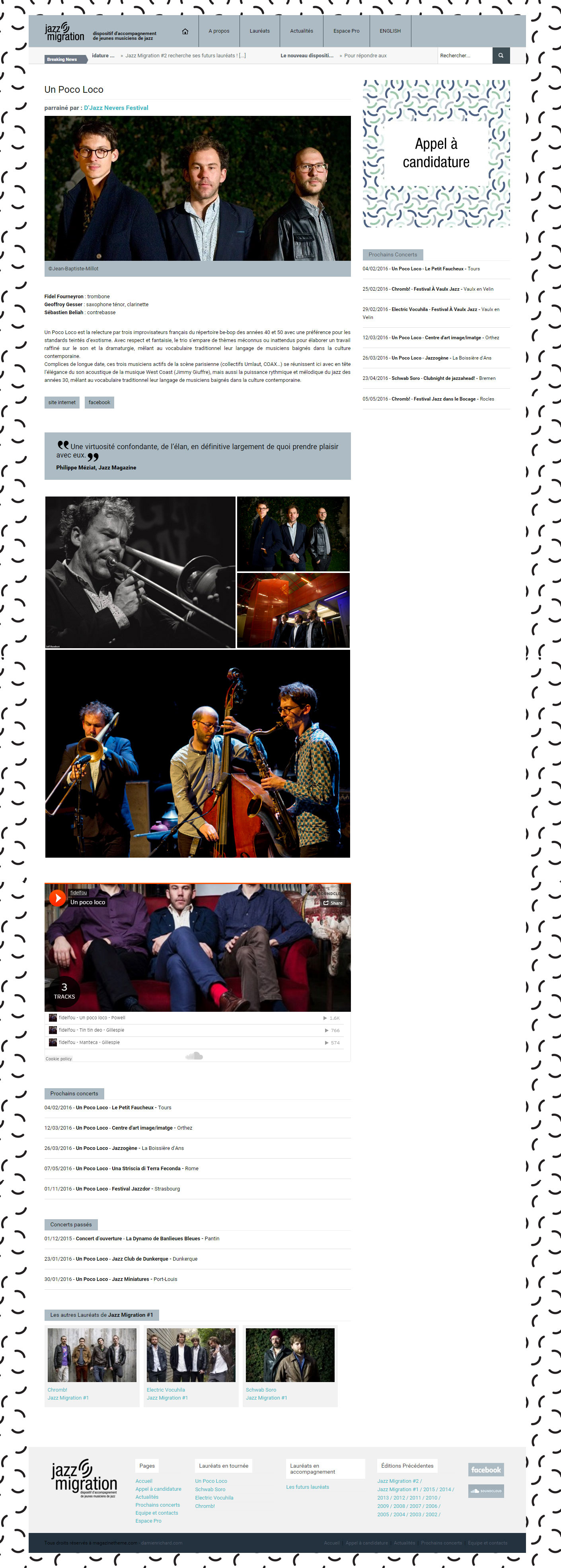This screenshot has height=1568, width=561.
Task: Open the Actualités page
Action: (301, 31)
